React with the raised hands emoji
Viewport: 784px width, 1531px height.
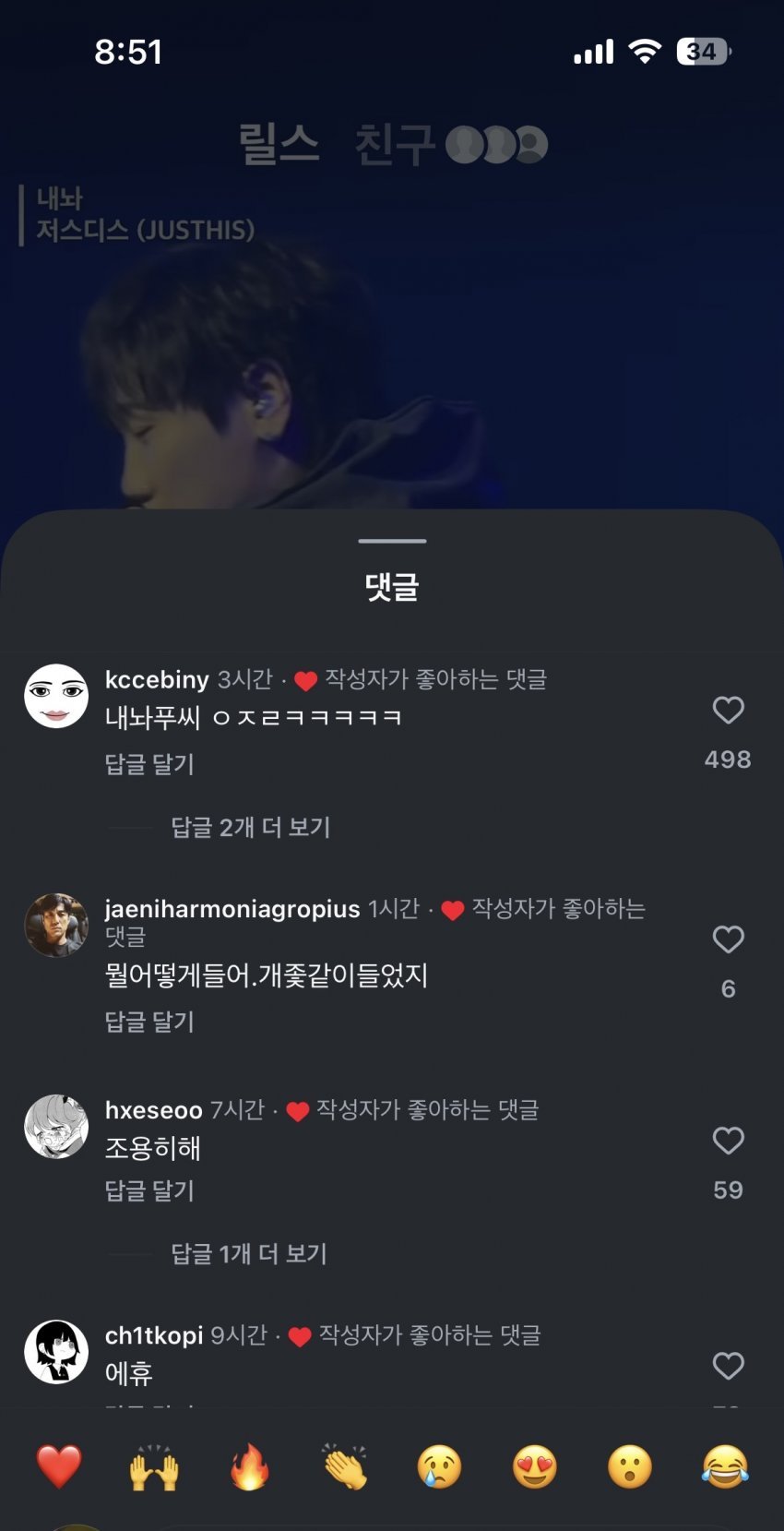click(154, 1466)
